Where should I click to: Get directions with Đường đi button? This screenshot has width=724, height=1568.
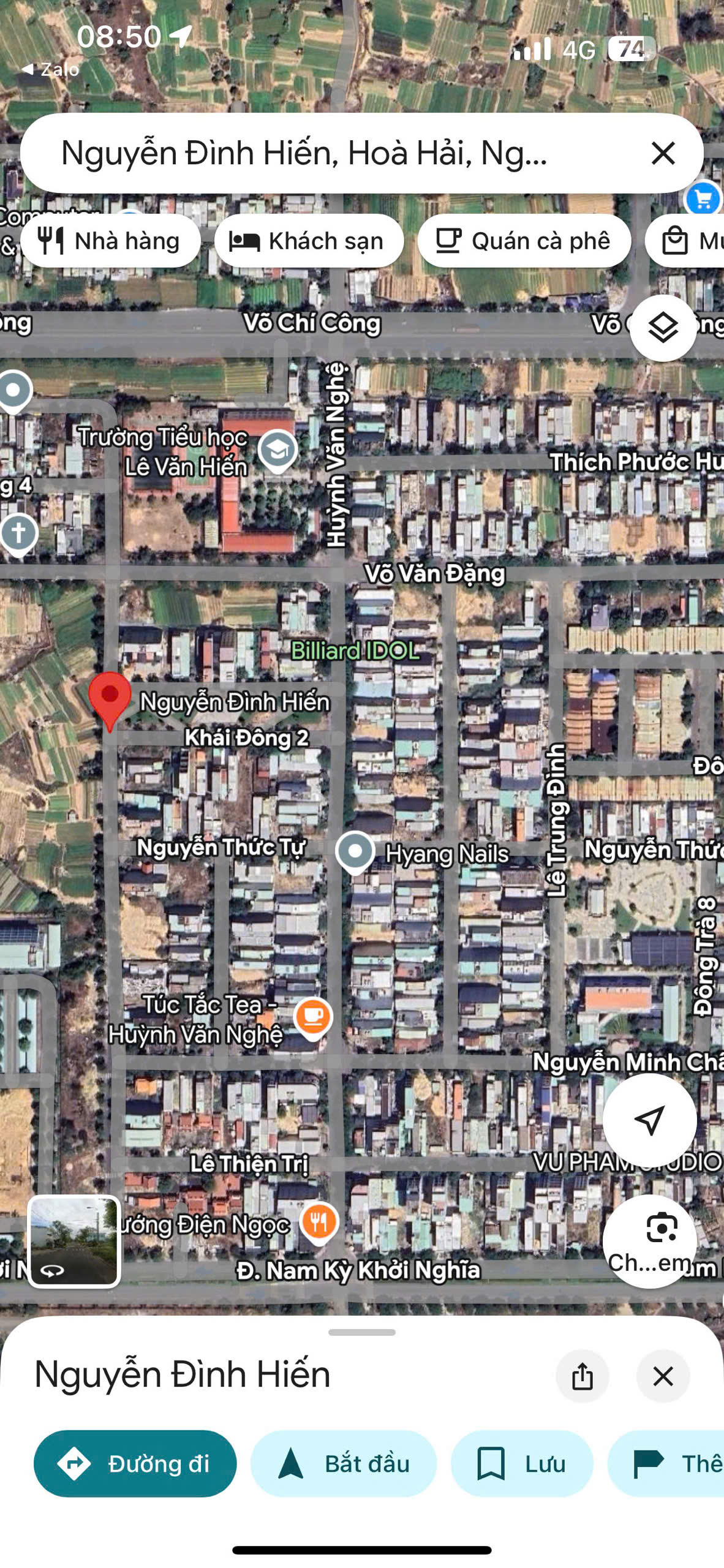[x=135, y=1464]
